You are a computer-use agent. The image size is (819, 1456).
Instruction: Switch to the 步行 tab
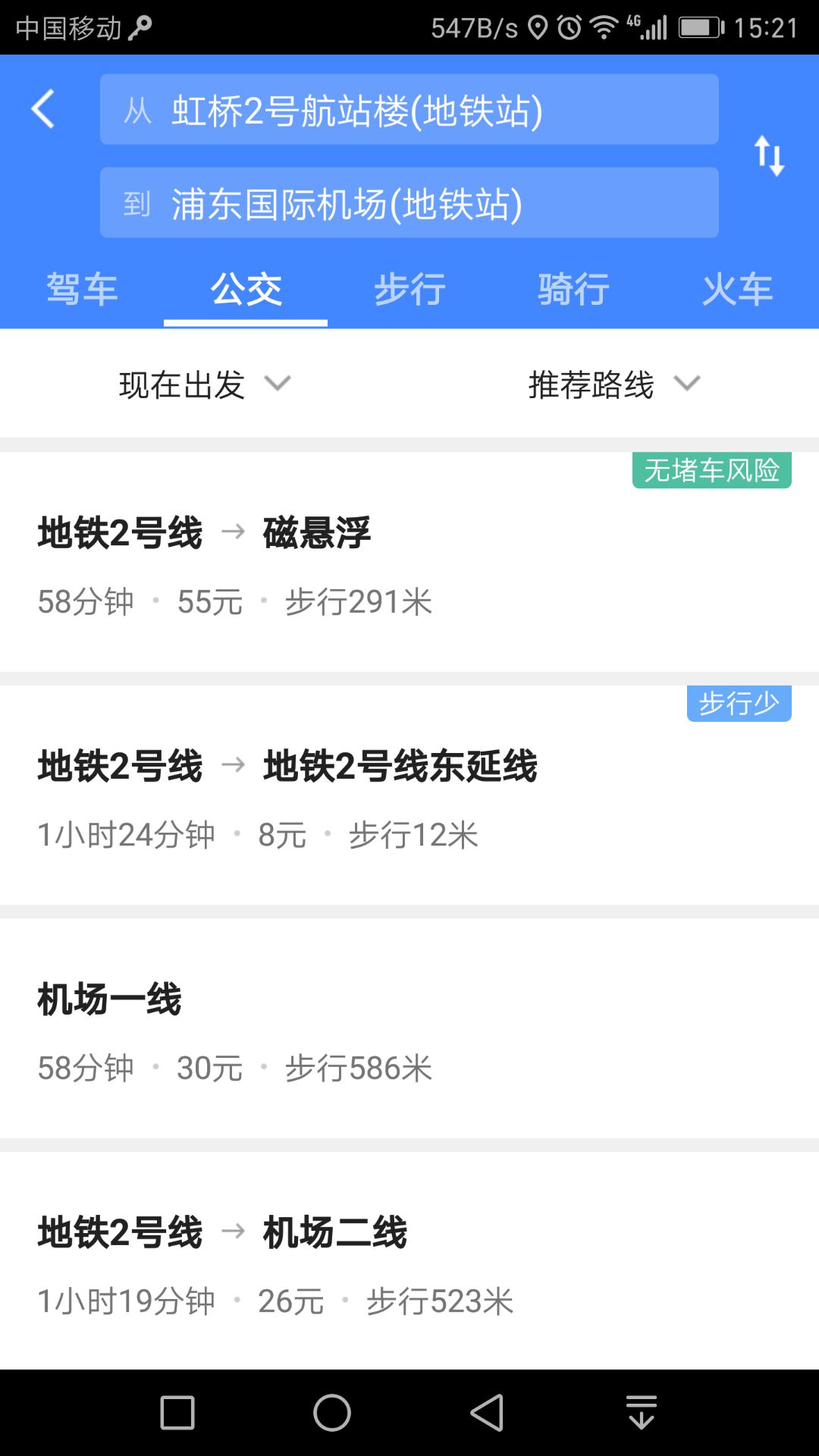pyautogui.click(x=409, y=289)
